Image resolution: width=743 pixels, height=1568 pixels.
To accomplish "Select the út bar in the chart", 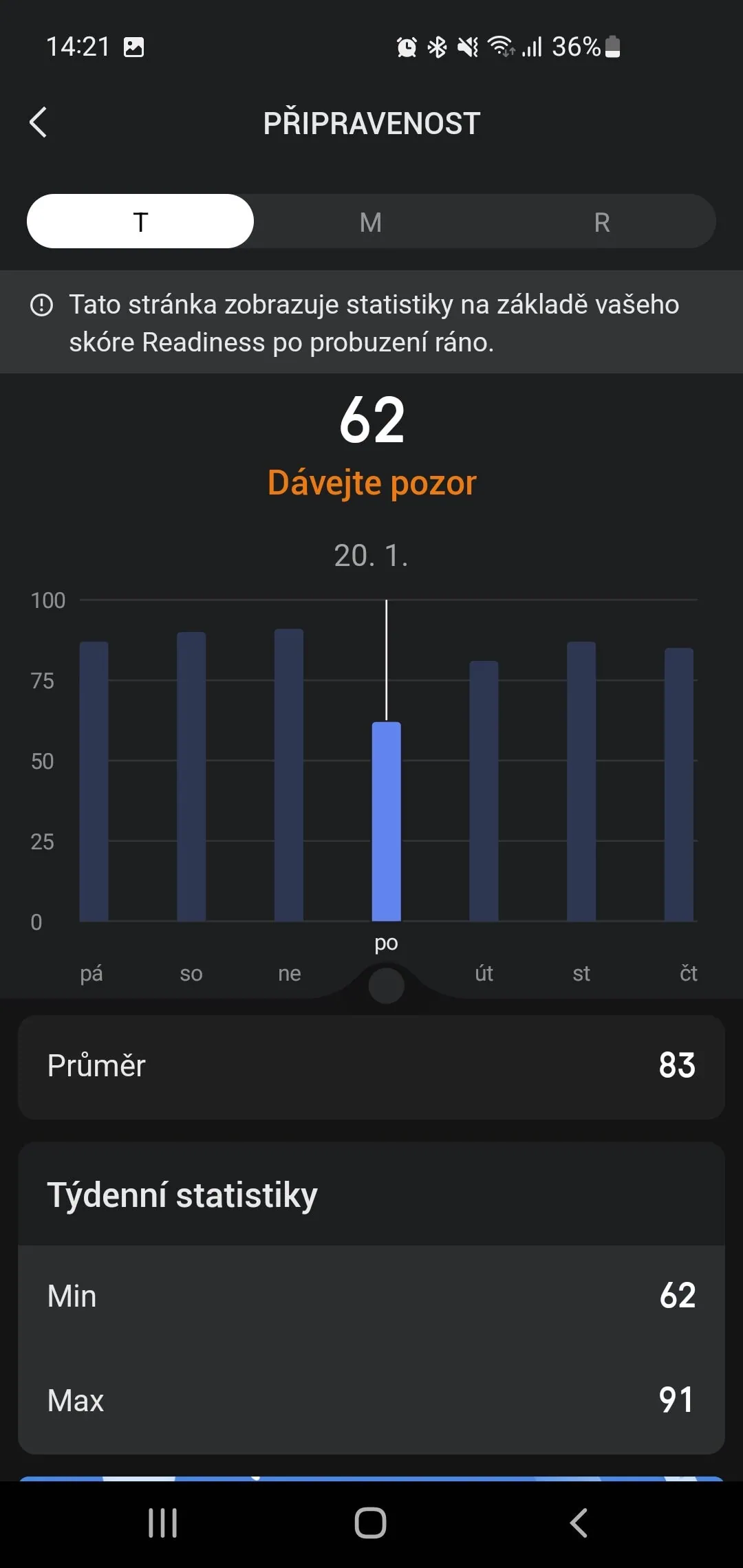I will [x=484, y=791].
